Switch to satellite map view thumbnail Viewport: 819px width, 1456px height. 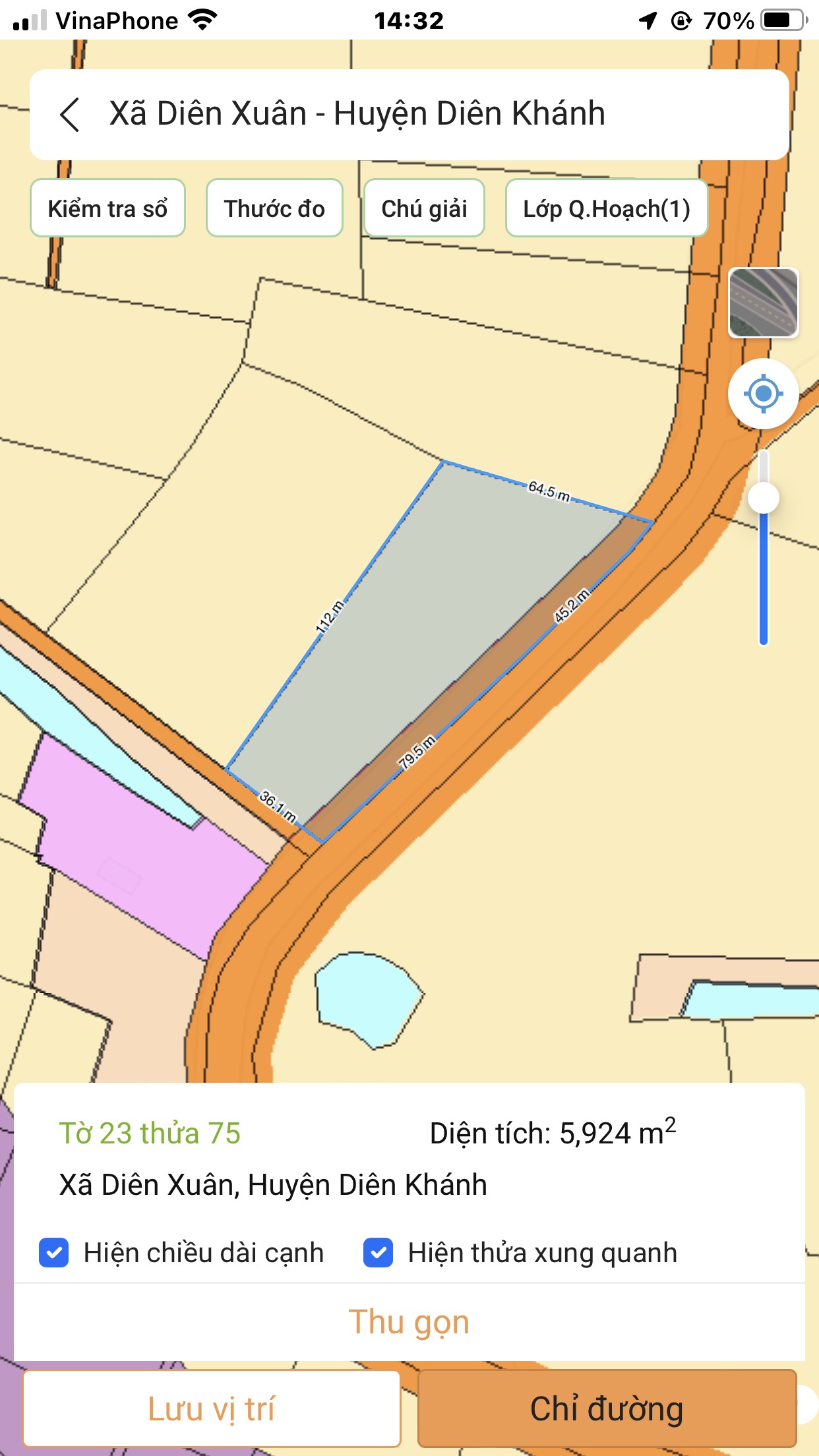coord(763,303)
